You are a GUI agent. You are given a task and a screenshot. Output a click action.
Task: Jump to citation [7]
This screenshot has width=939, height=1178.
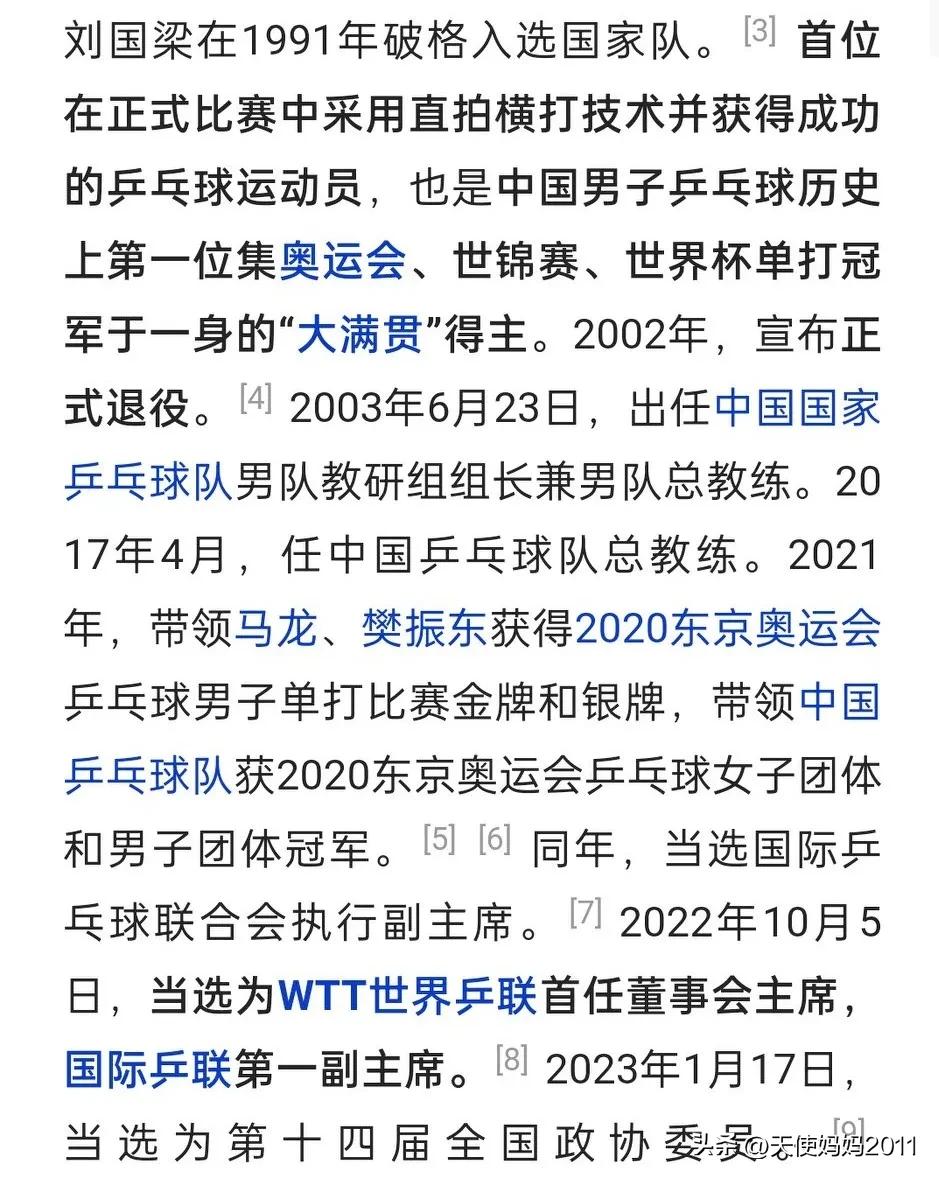click(585, 913)
